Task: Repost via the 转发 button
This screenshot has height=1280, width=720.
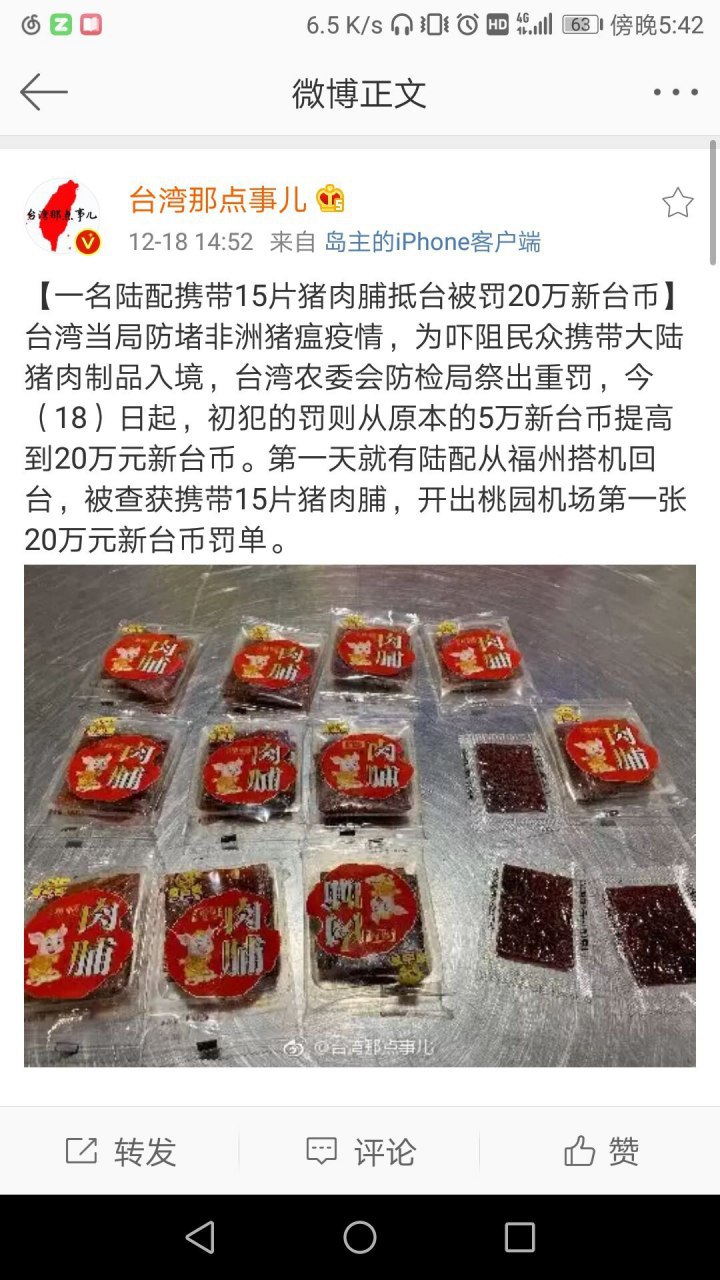Action: [x=120, y=1152]
